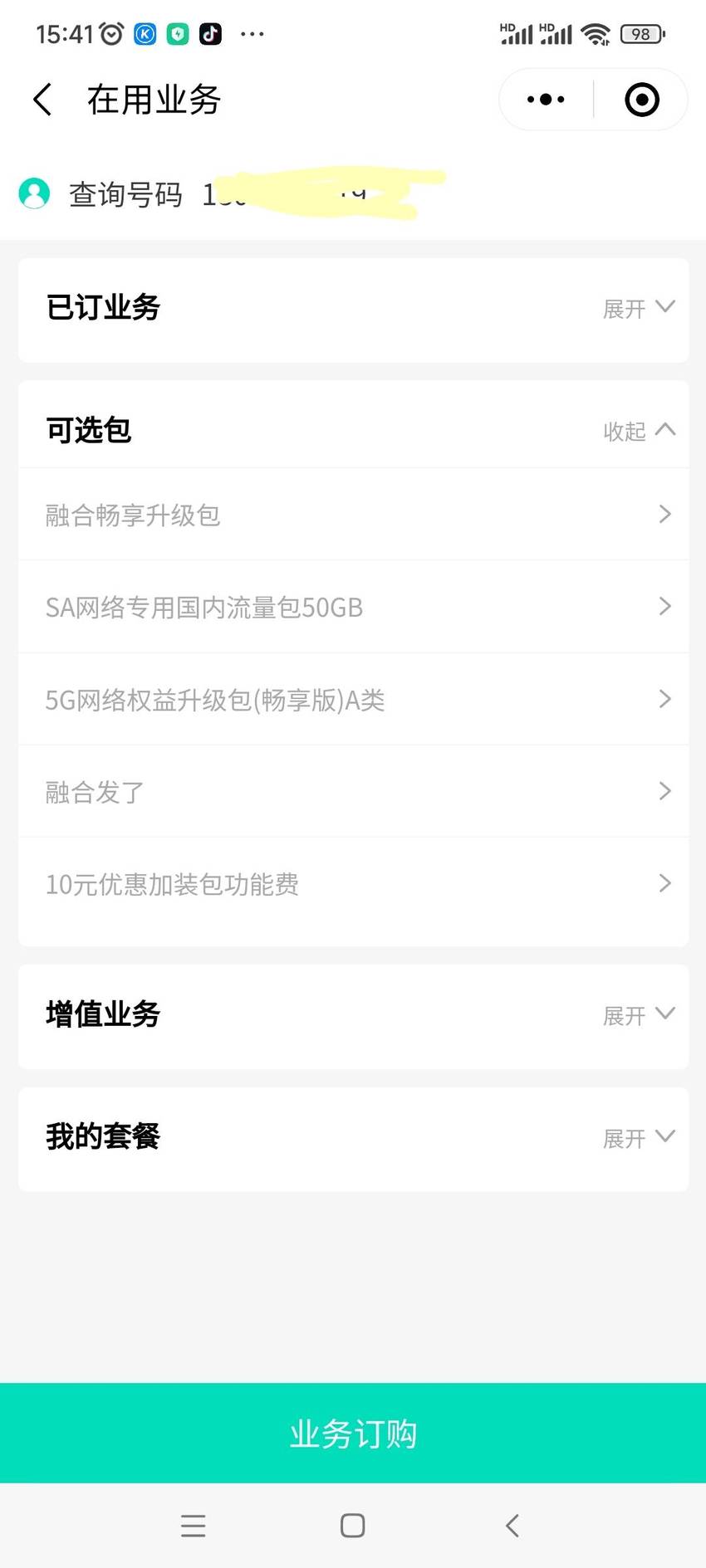
Task: Tap the system home button
Action: pos(353,1526)
